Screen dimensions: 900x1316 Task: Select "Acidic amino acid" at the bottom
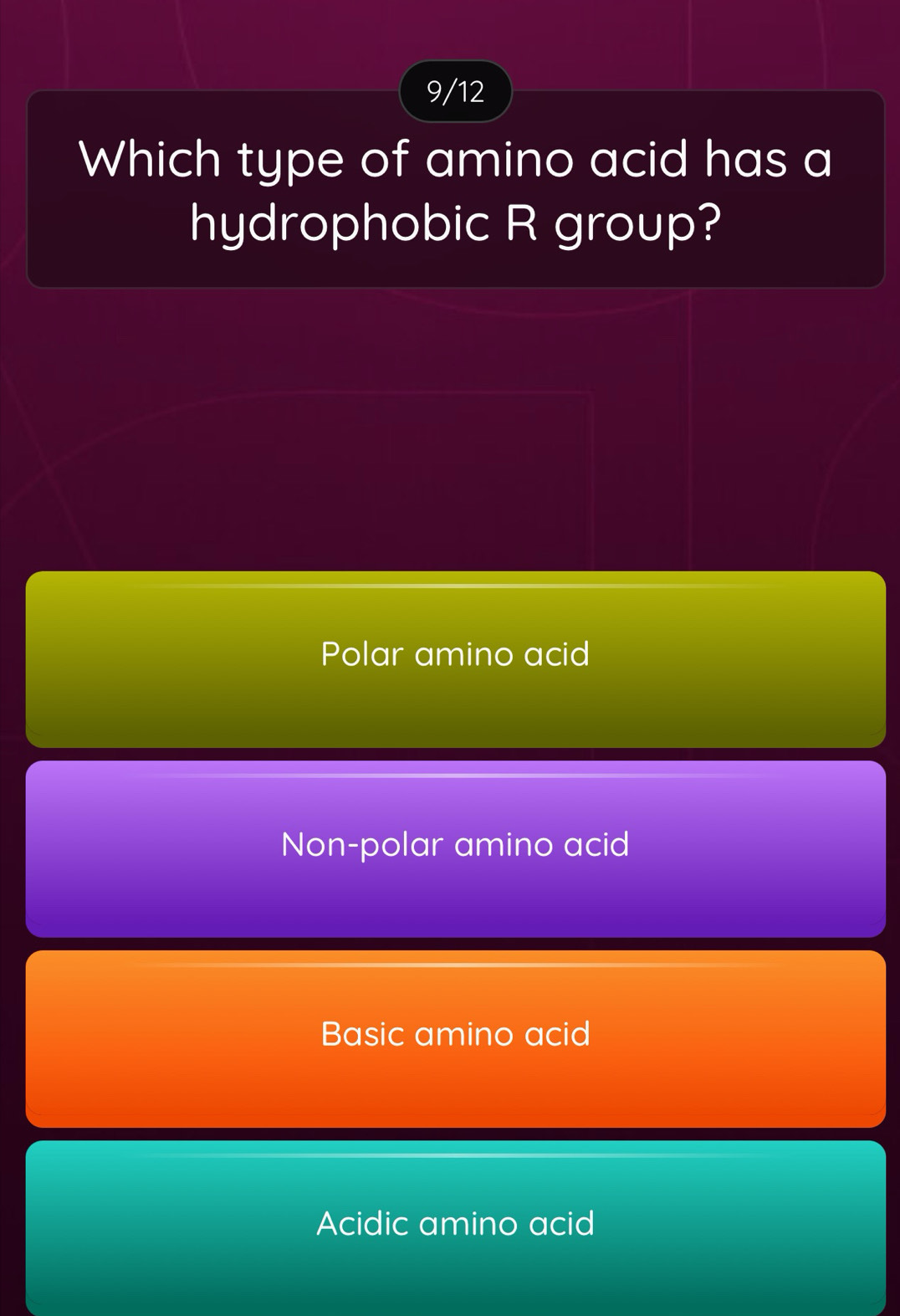(457, 1224)
